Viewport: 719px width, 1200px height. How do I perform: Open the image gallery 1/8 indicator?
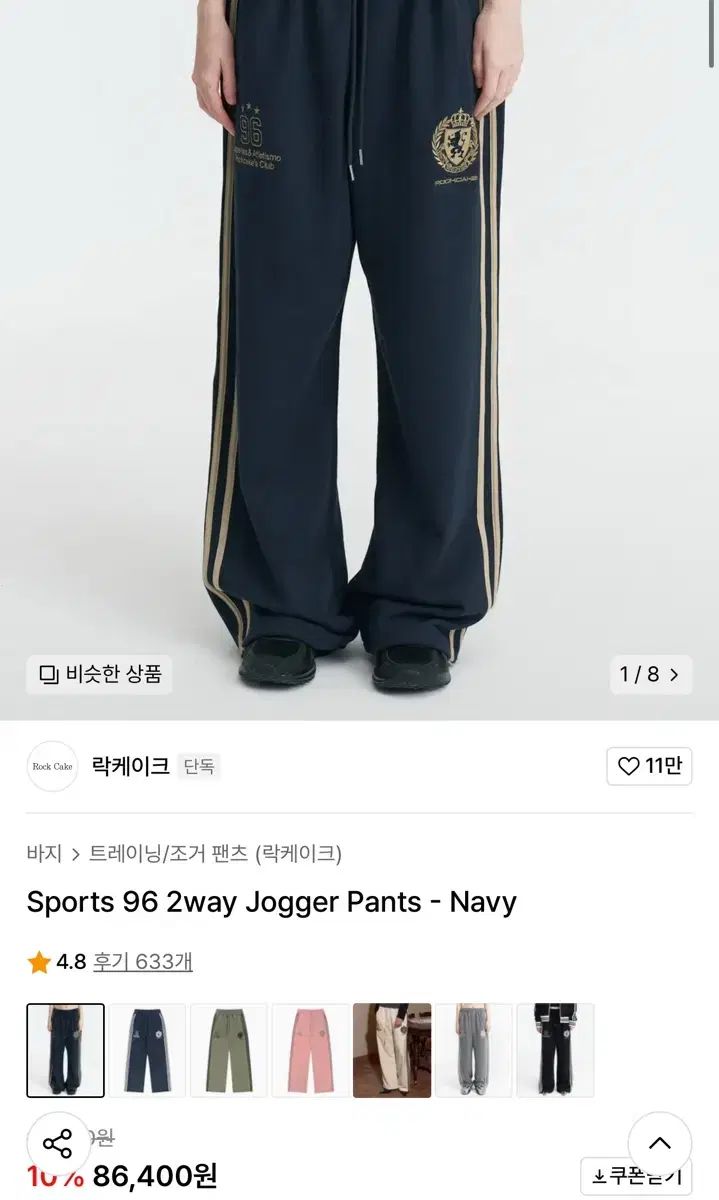650,674
